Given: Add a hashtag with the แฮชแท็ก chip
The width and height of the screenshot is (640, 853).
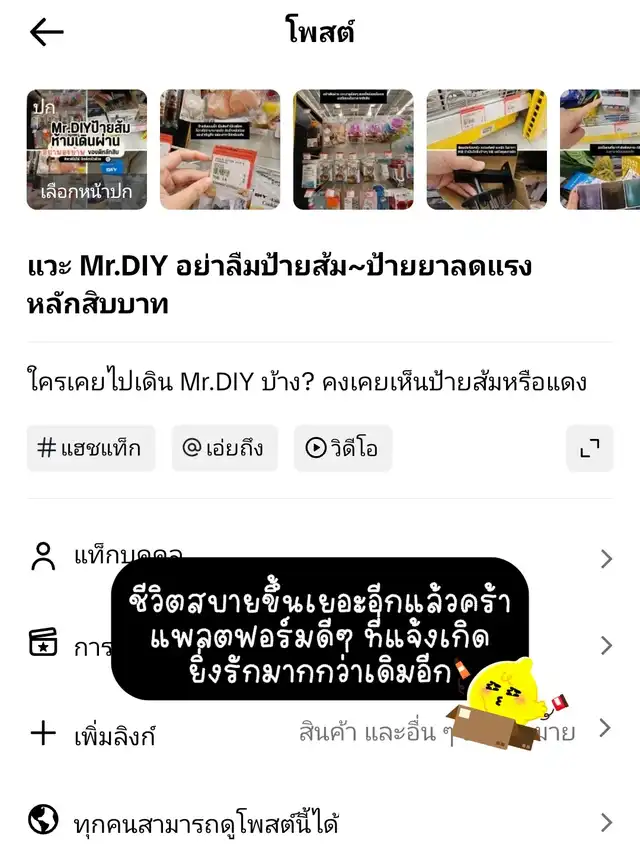Looking at the screenshot, I should pos(90,448).
